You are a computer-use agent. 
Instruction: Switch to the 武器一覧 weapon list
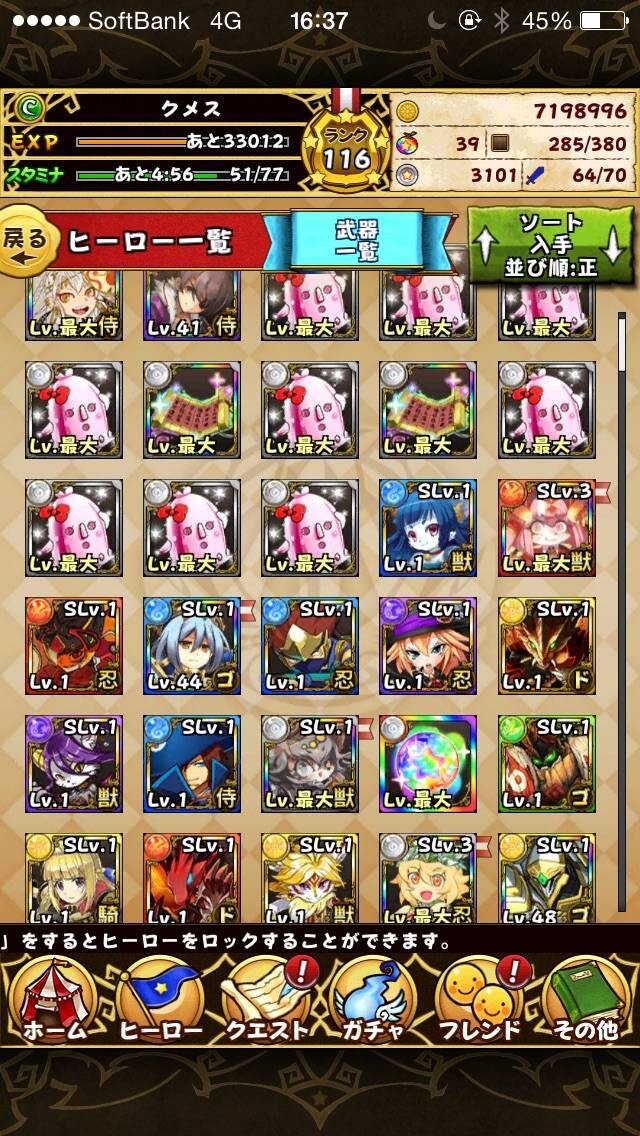point(355,243)
